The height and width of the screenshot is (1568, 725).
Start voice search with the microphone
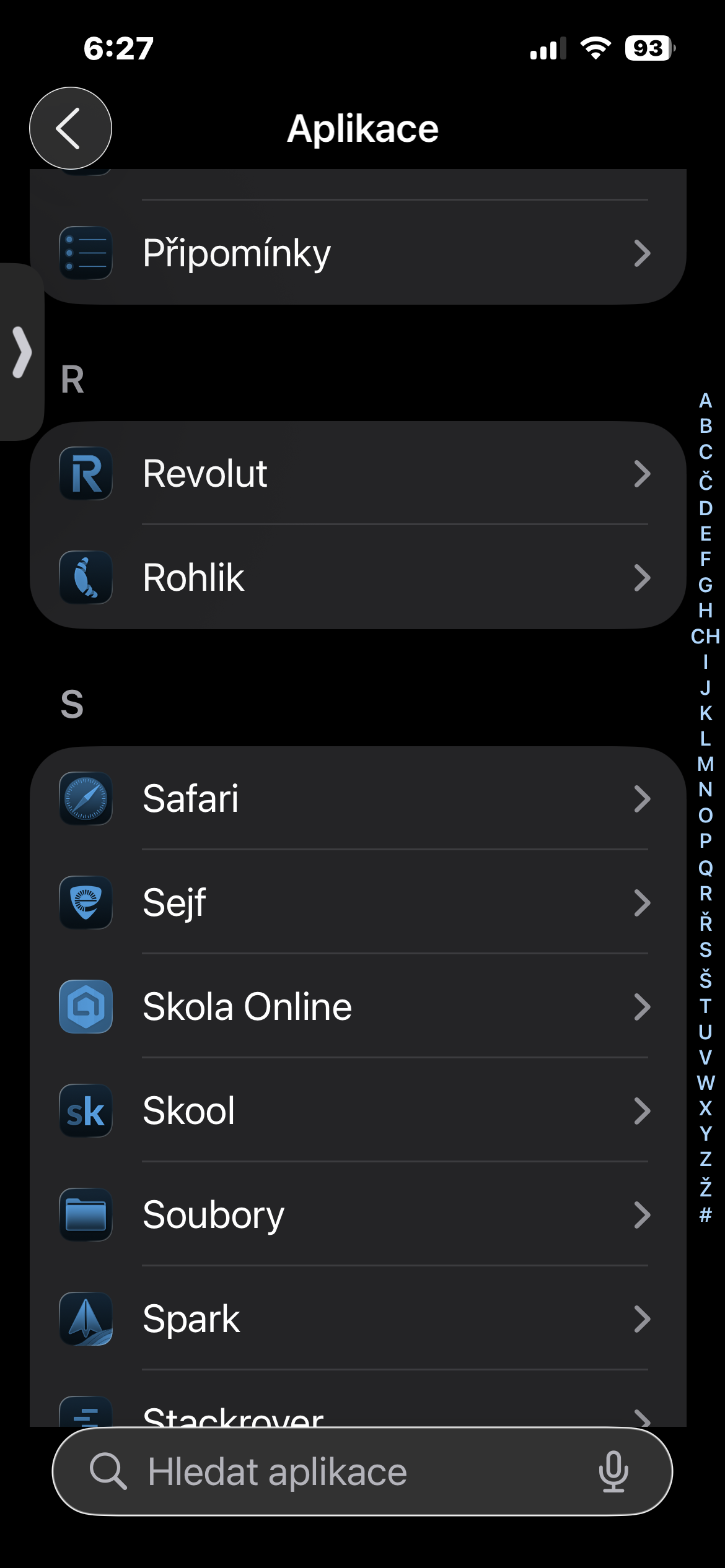(x=613, y=1472)
